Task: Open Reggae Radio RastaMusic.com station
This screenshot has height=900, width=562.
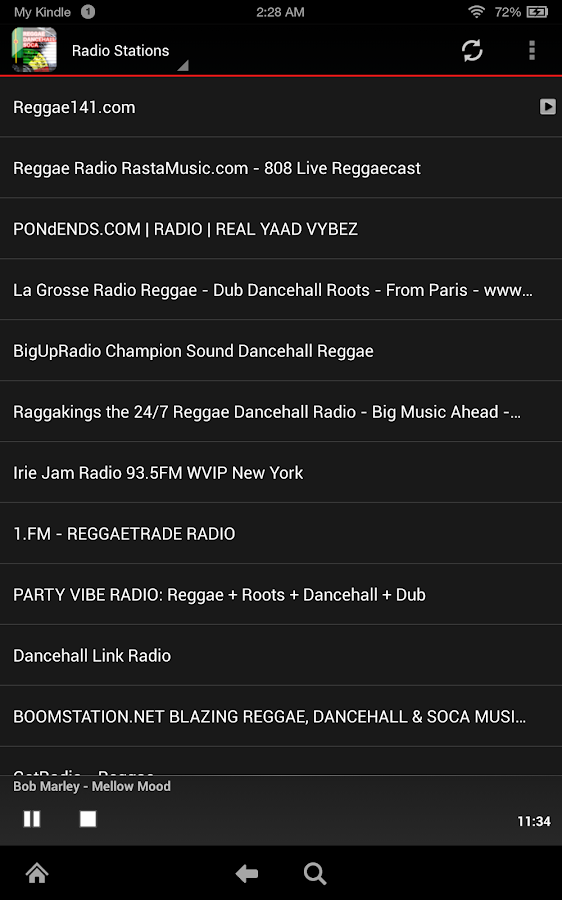Action: [281, 168]
